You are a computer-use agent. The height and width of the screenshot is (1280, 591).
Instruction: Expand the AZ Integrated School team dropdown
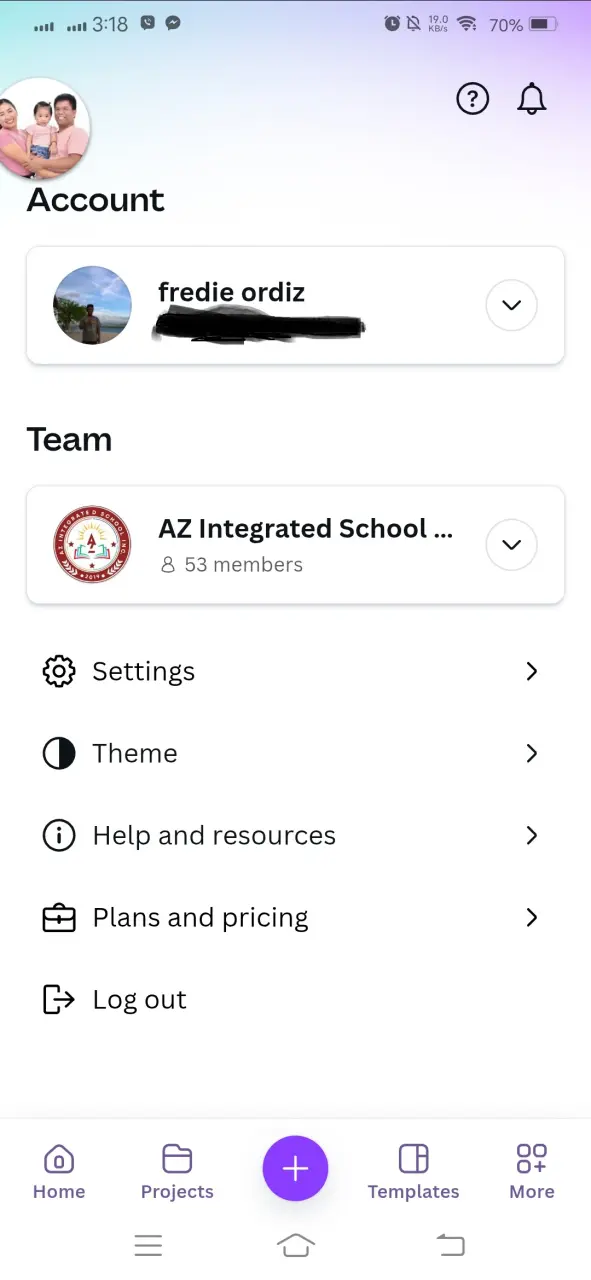[x=511, y=545]
